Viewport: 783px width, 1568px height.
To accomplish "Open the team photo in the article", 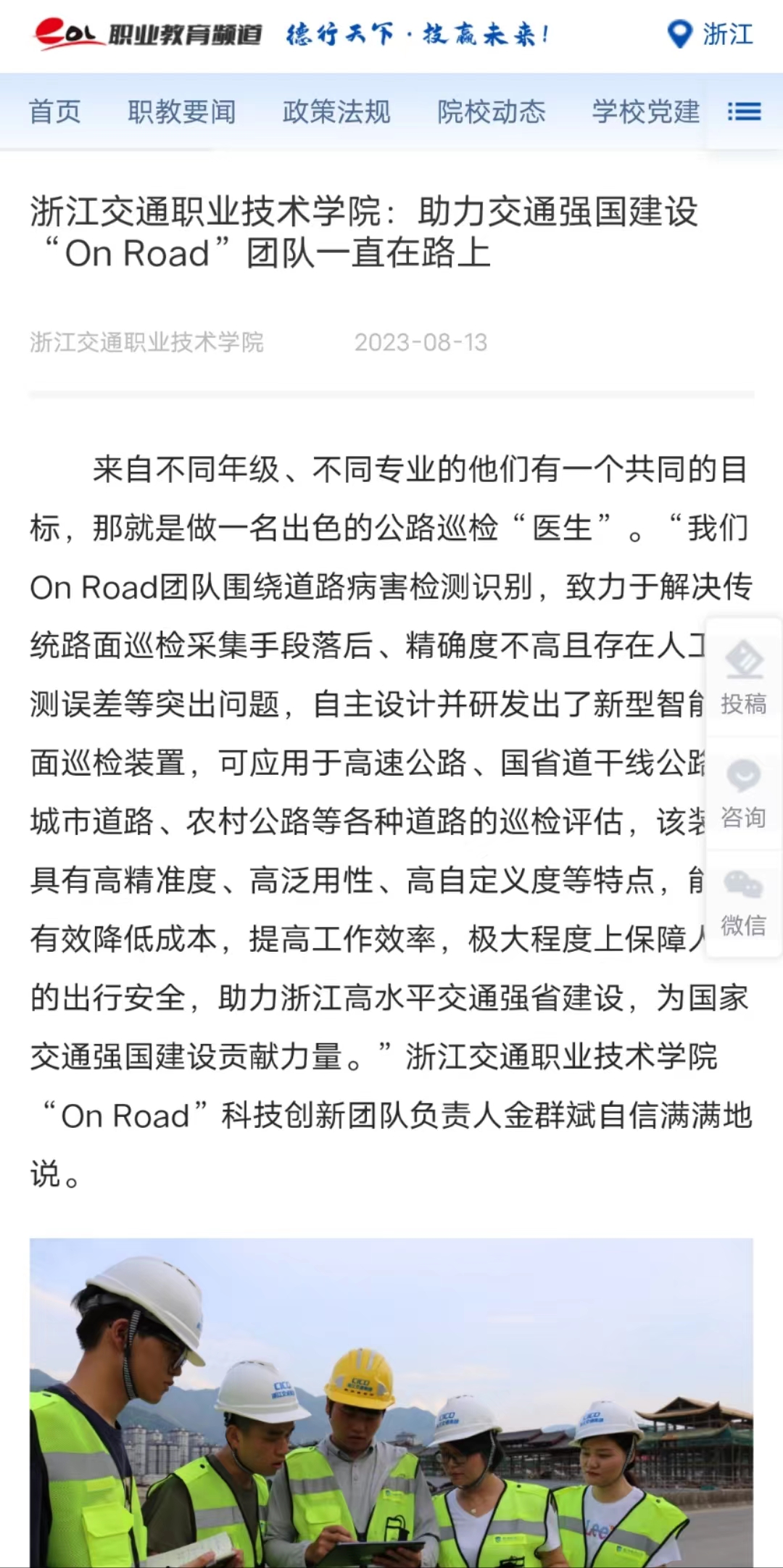I will pyautogui.click(x=391, y=1403).
